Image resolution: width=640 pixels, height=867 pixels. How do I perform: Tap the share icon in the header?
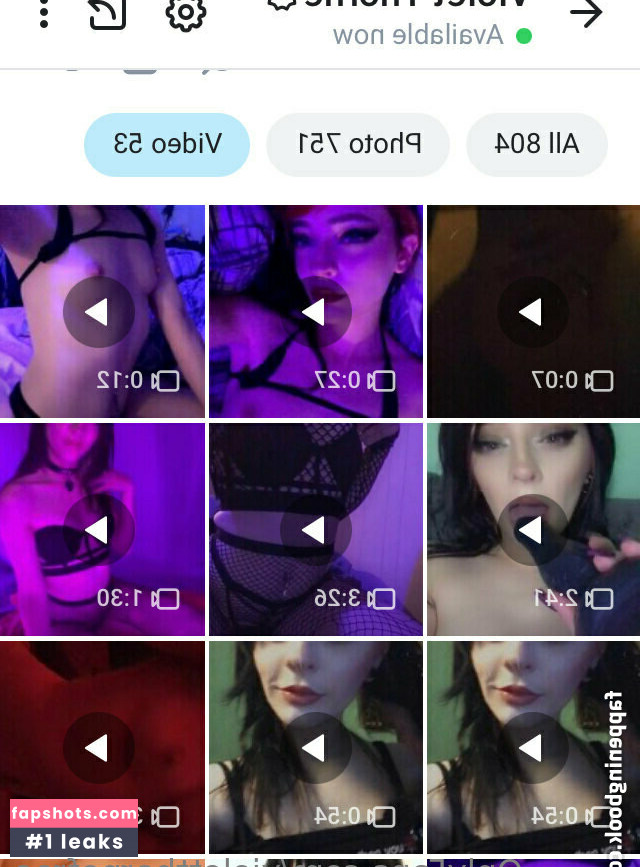107,13
